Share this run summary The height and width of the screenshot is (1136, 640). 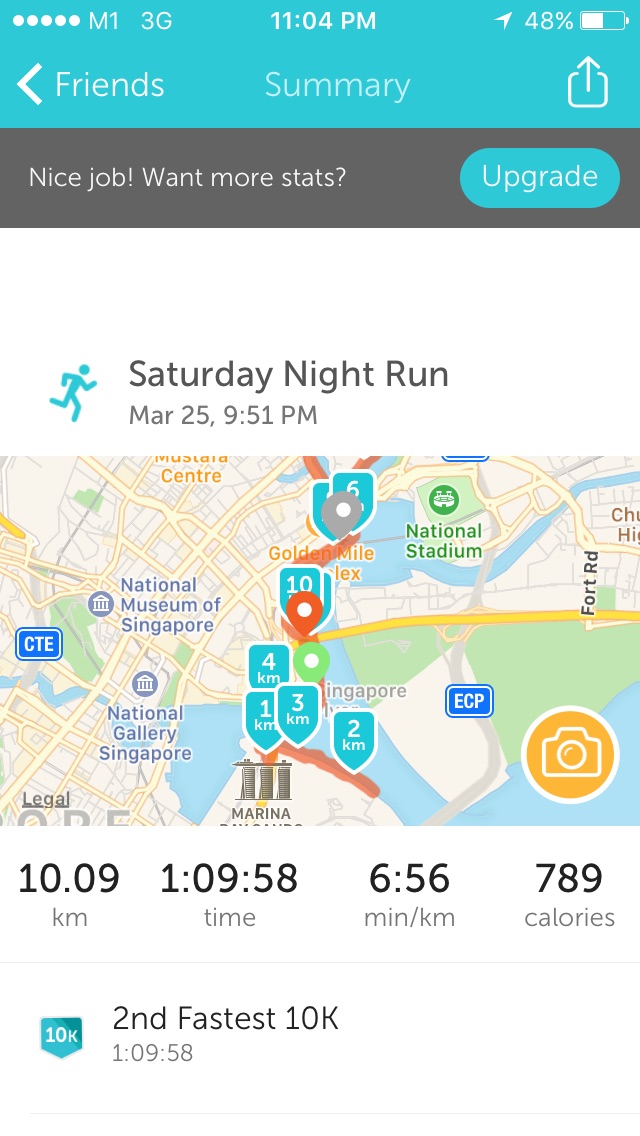coord(587,85)
